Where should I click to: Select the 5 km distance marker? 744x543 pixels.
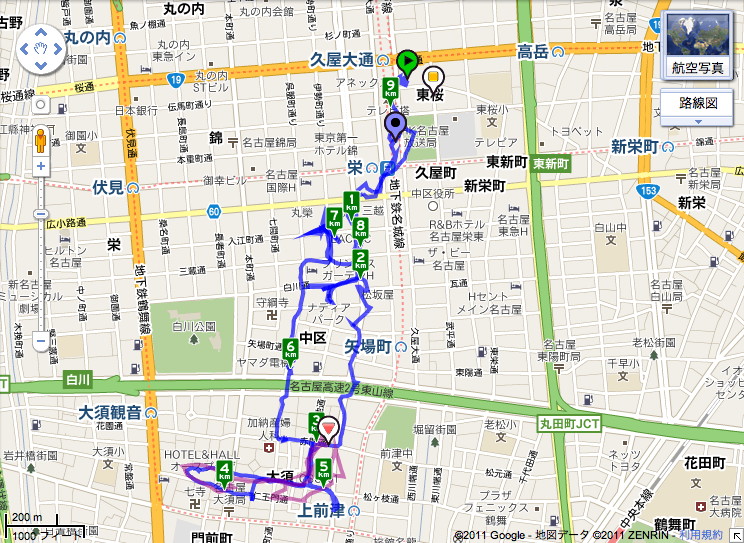[324, 467]
